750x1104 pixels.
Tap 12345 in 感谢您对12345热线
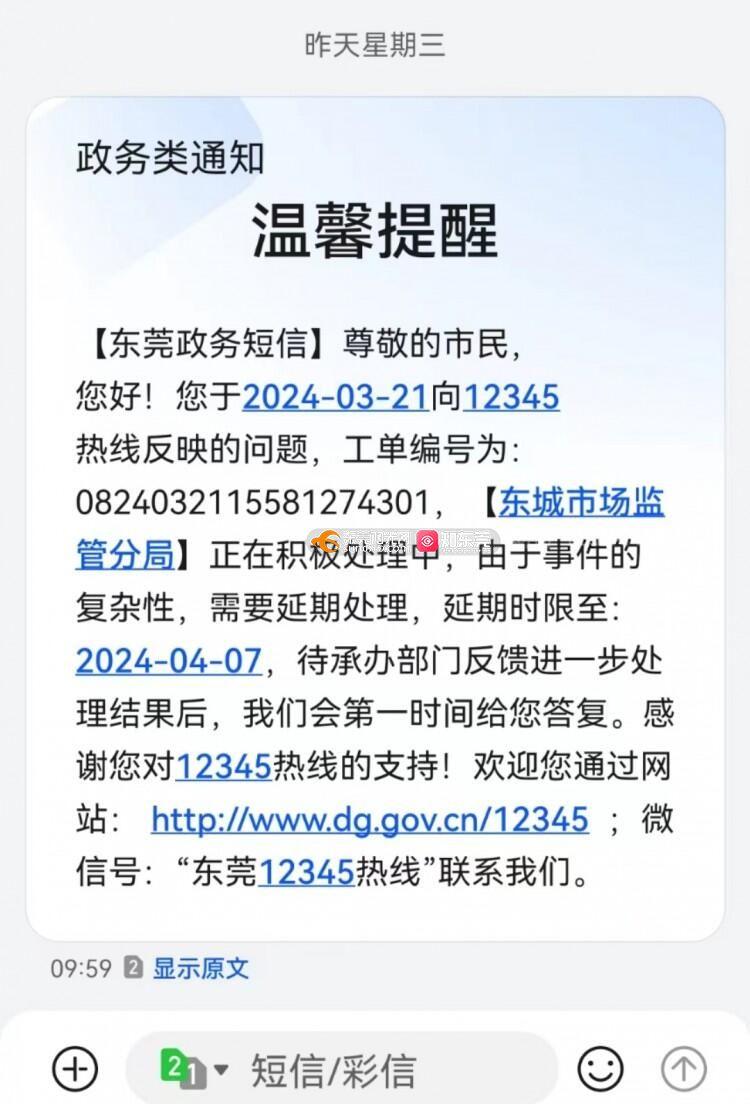[224, 767]
